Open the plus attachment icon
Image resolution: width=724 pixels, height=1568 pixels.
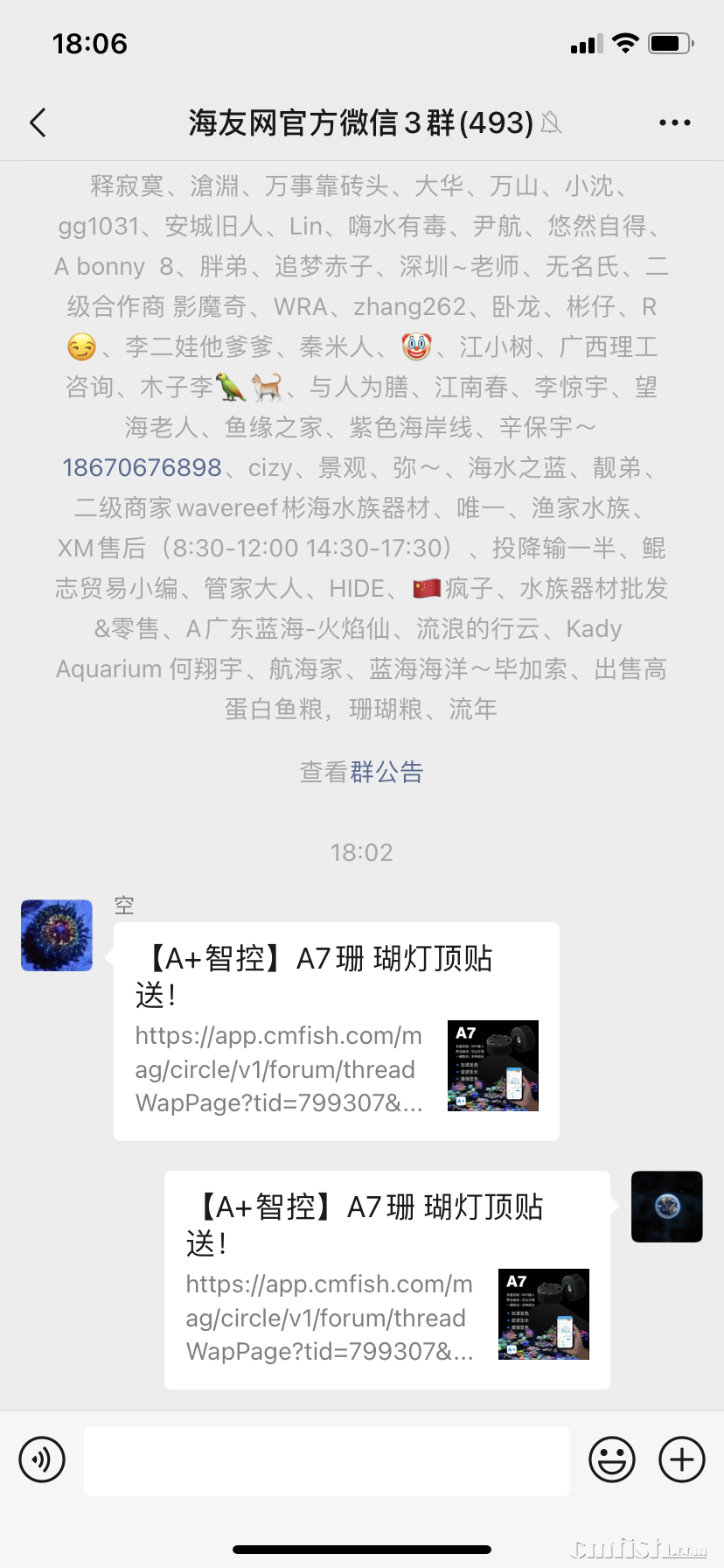tap(680, 1459)
